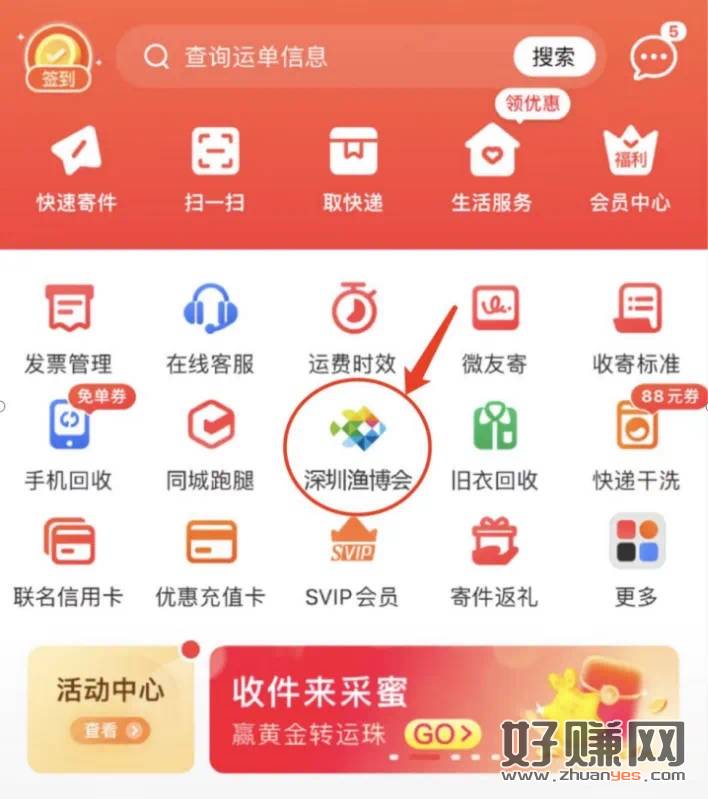Launch 扫一扫 scanner
The height and width of the screenshot is (799, 708).
click(x=215, y=168)
